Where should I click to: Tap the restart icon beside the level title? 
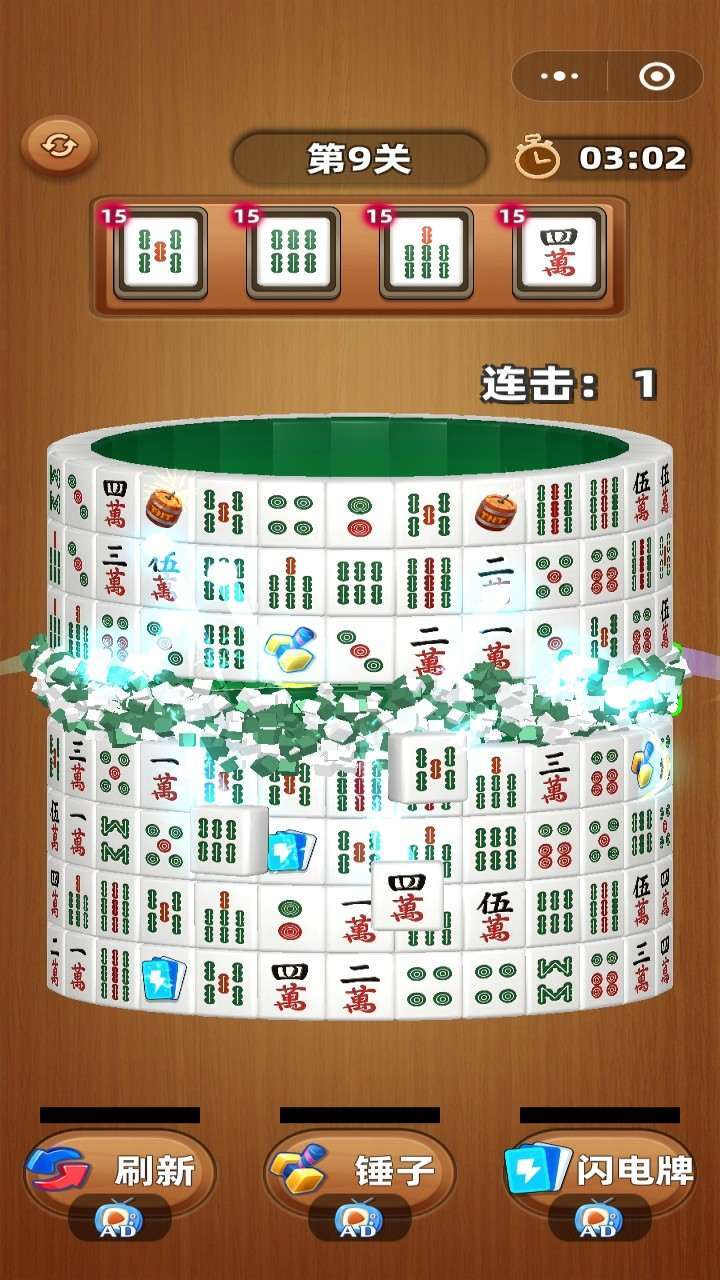59,146
